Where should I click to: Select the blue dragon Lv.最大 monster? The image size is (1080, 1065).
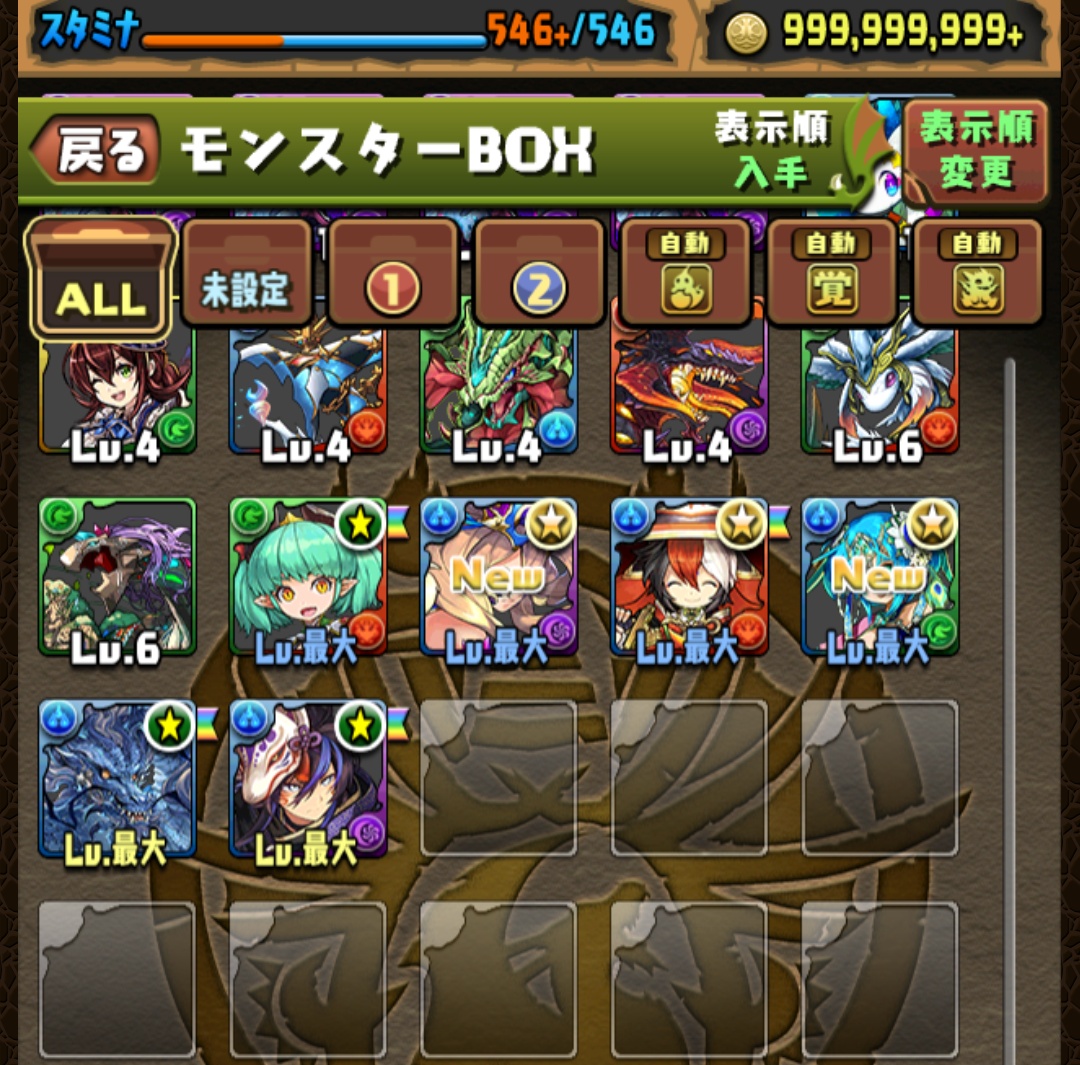(x=117, y=778)
